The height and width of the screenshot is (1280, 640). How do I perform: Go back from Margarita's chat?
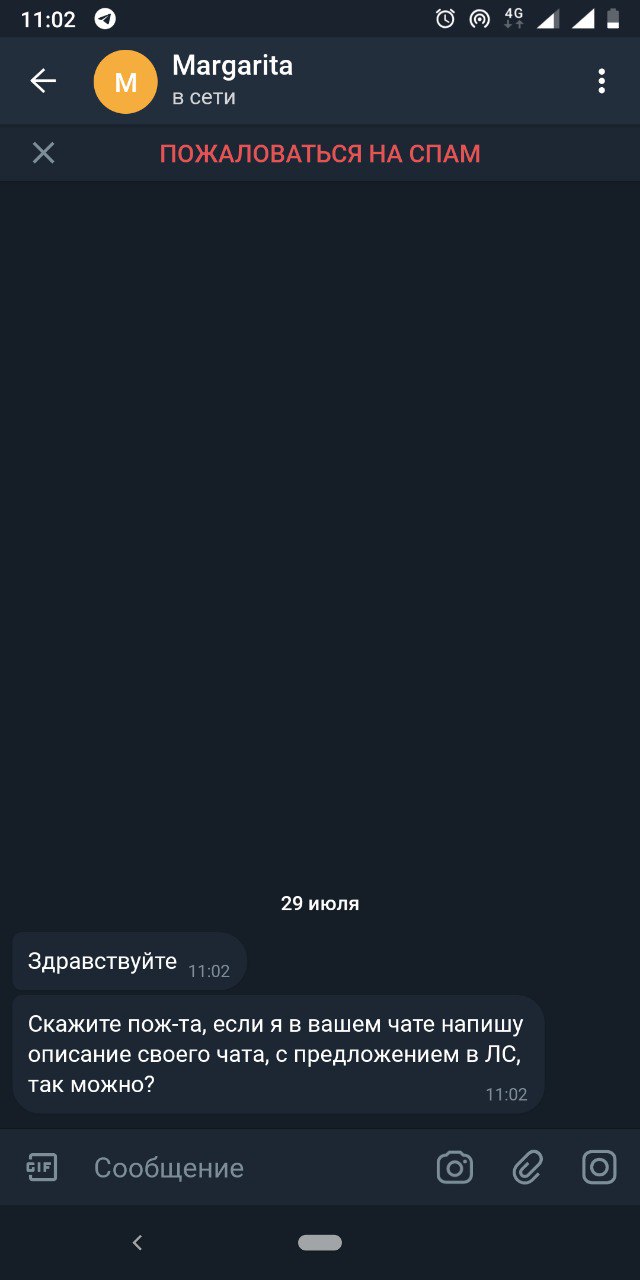pos(43,81)
